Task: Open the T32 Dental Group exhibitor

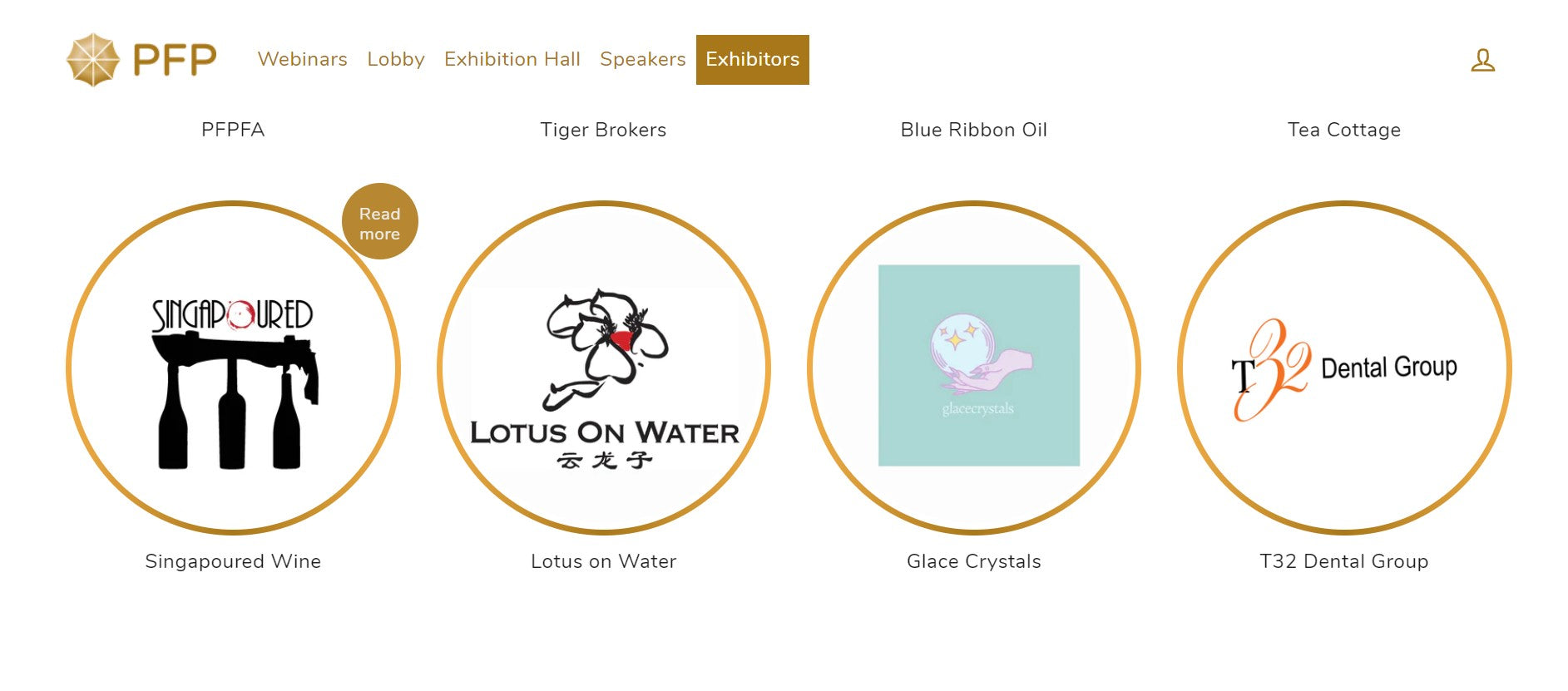Action: (x=1344, y=368)
